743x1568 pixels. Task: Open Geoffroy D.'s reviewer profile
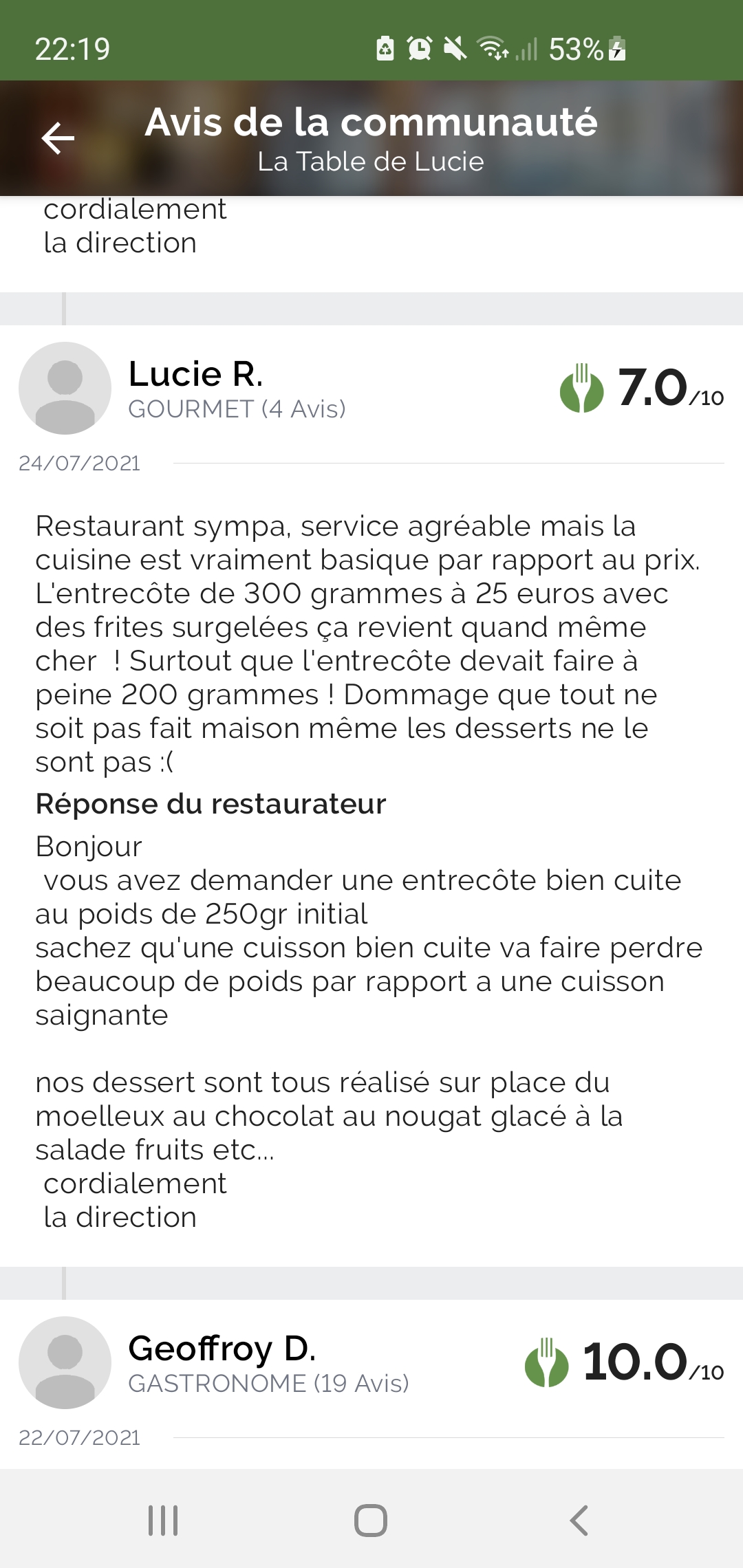(222, 1349)
